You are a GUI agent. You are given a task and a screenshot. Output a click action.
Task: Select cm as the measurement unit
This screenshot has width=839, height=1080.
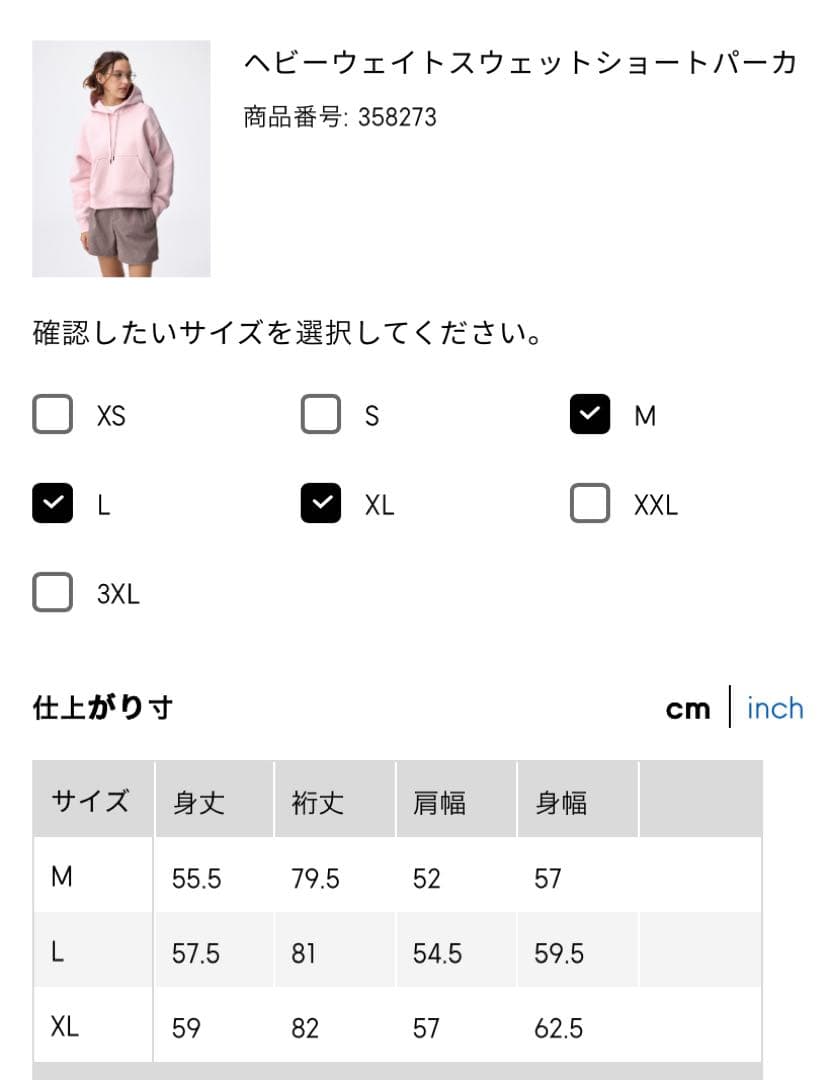pos(688,709)
